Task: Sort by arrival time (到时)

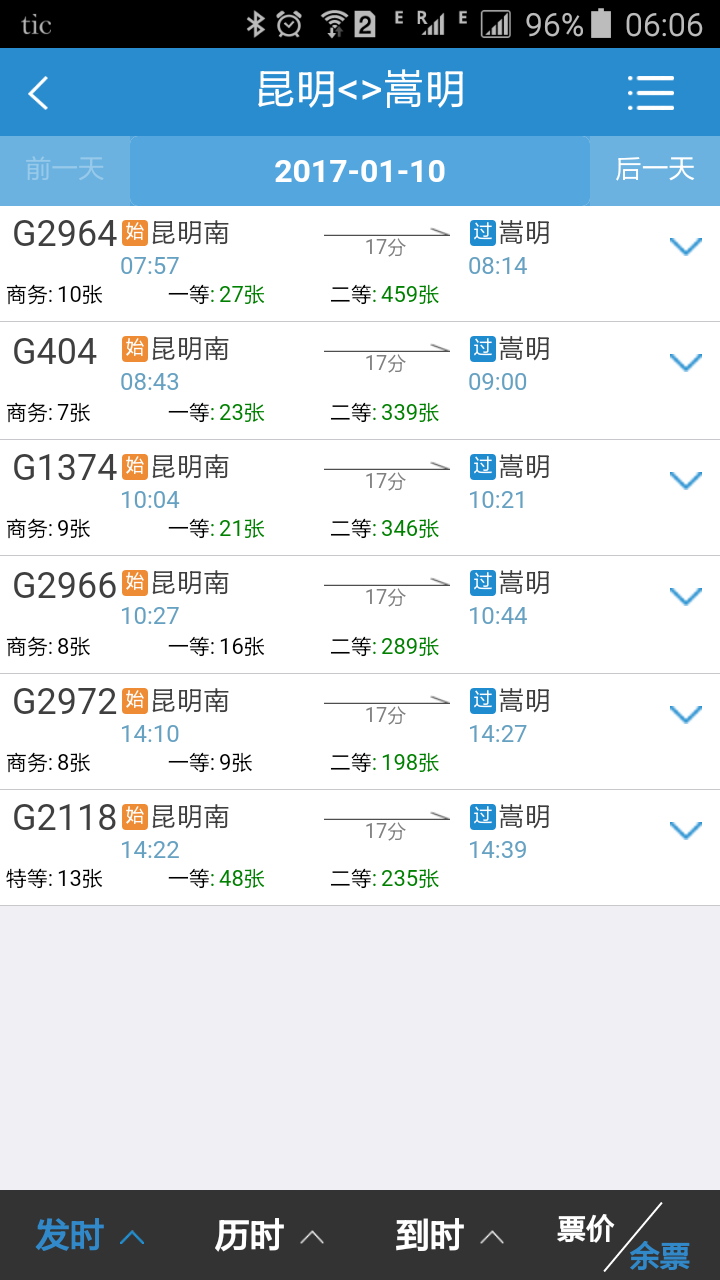Action: [x=450, y=1236]
